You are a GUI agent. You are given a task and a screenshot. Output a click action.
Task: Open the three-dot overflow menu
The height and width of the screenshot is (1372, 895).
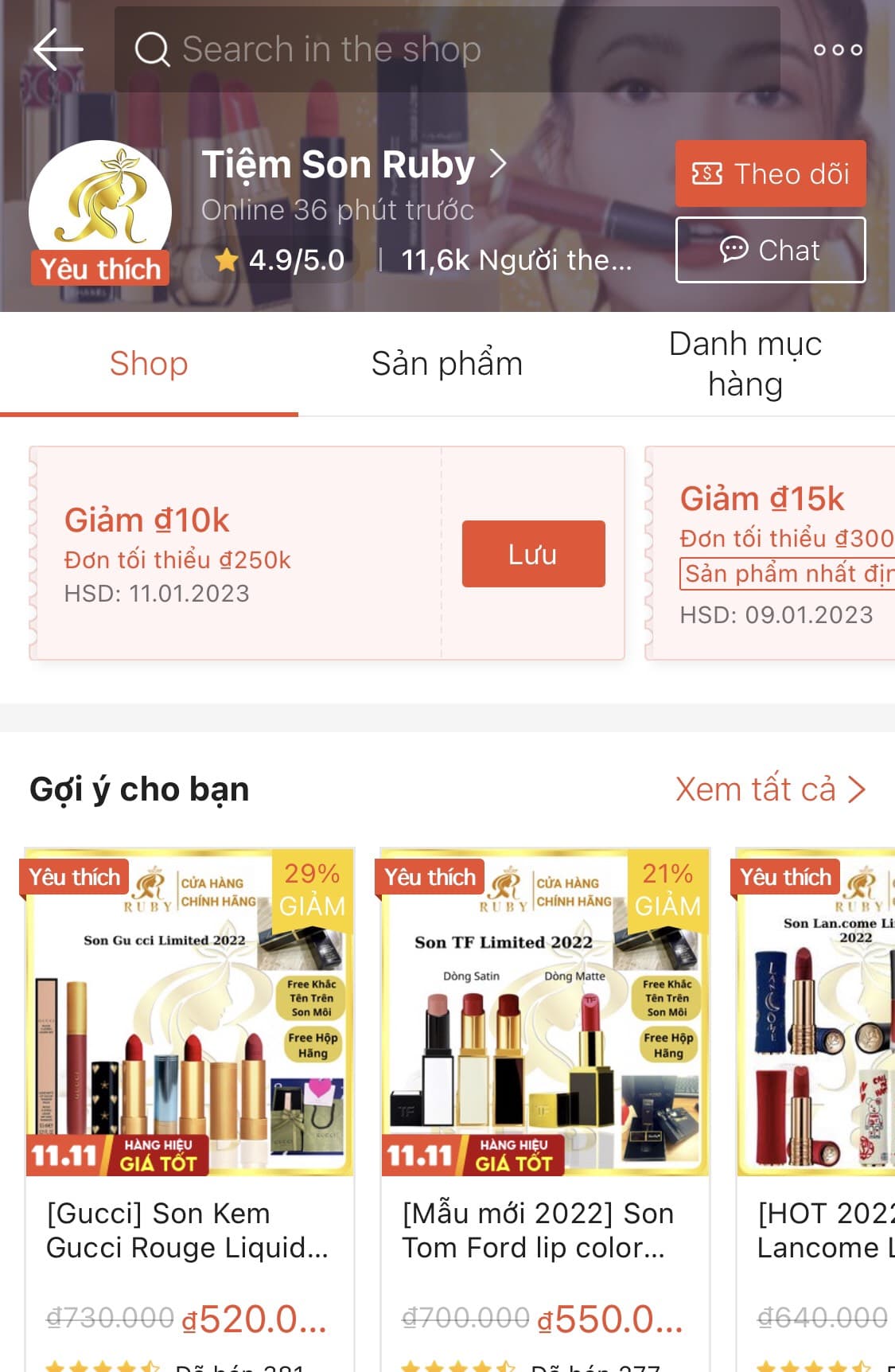click(x=838, y=49)
